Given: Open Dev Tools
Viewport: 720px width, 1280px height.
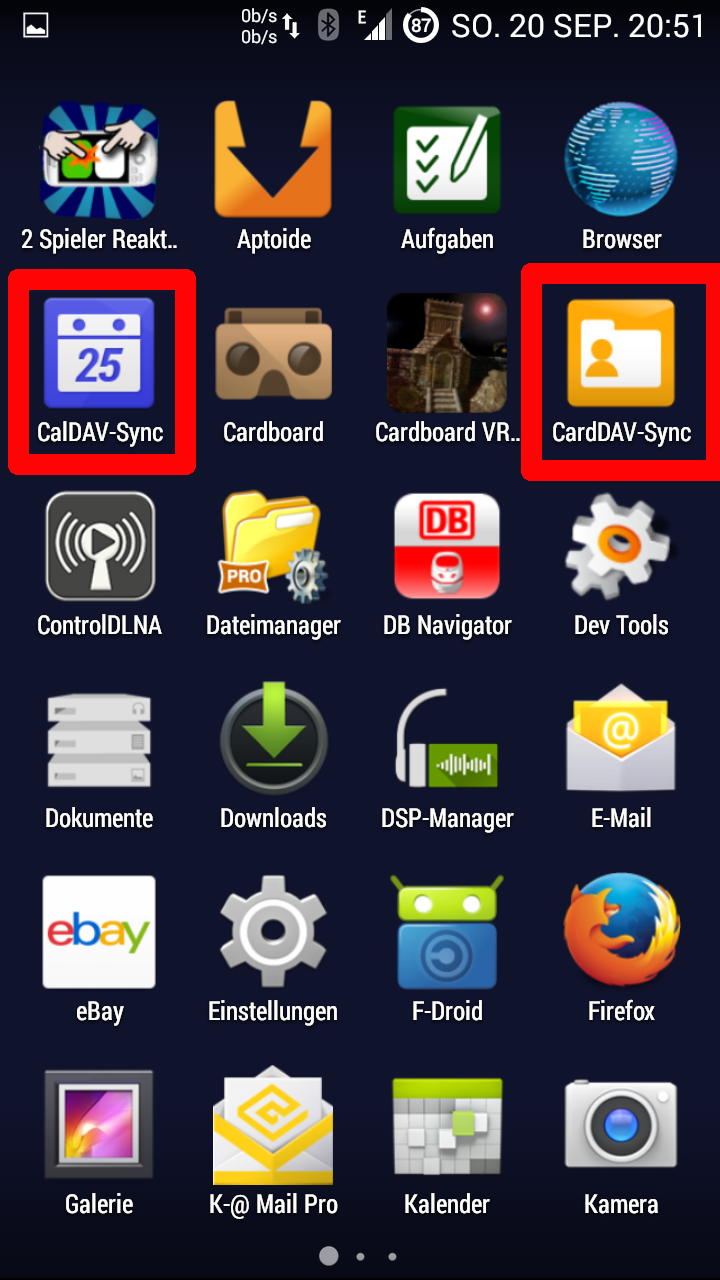Looking at the screenshot, I should tap(621, 547).
